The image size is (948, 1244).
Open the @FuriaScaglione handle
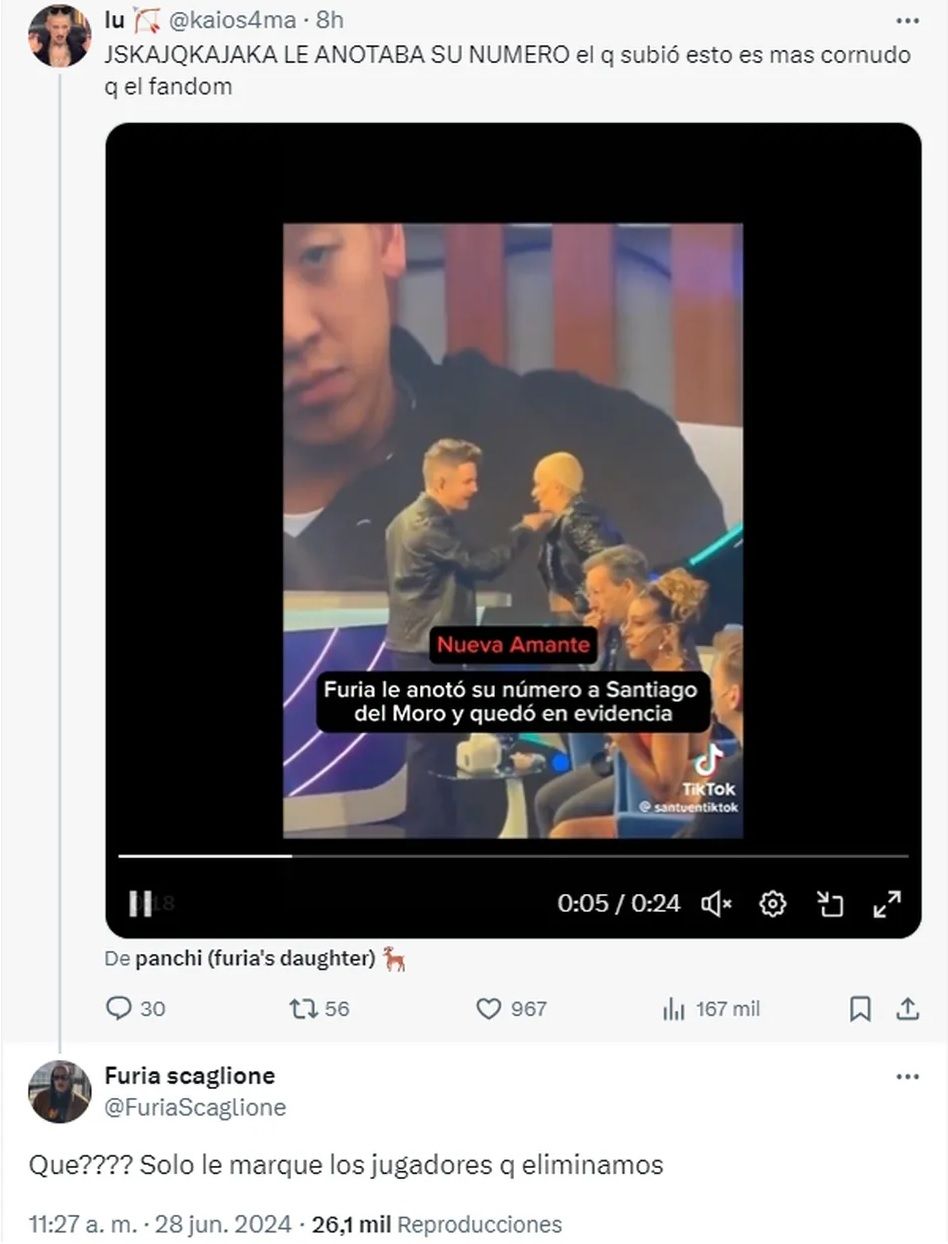195,1107
